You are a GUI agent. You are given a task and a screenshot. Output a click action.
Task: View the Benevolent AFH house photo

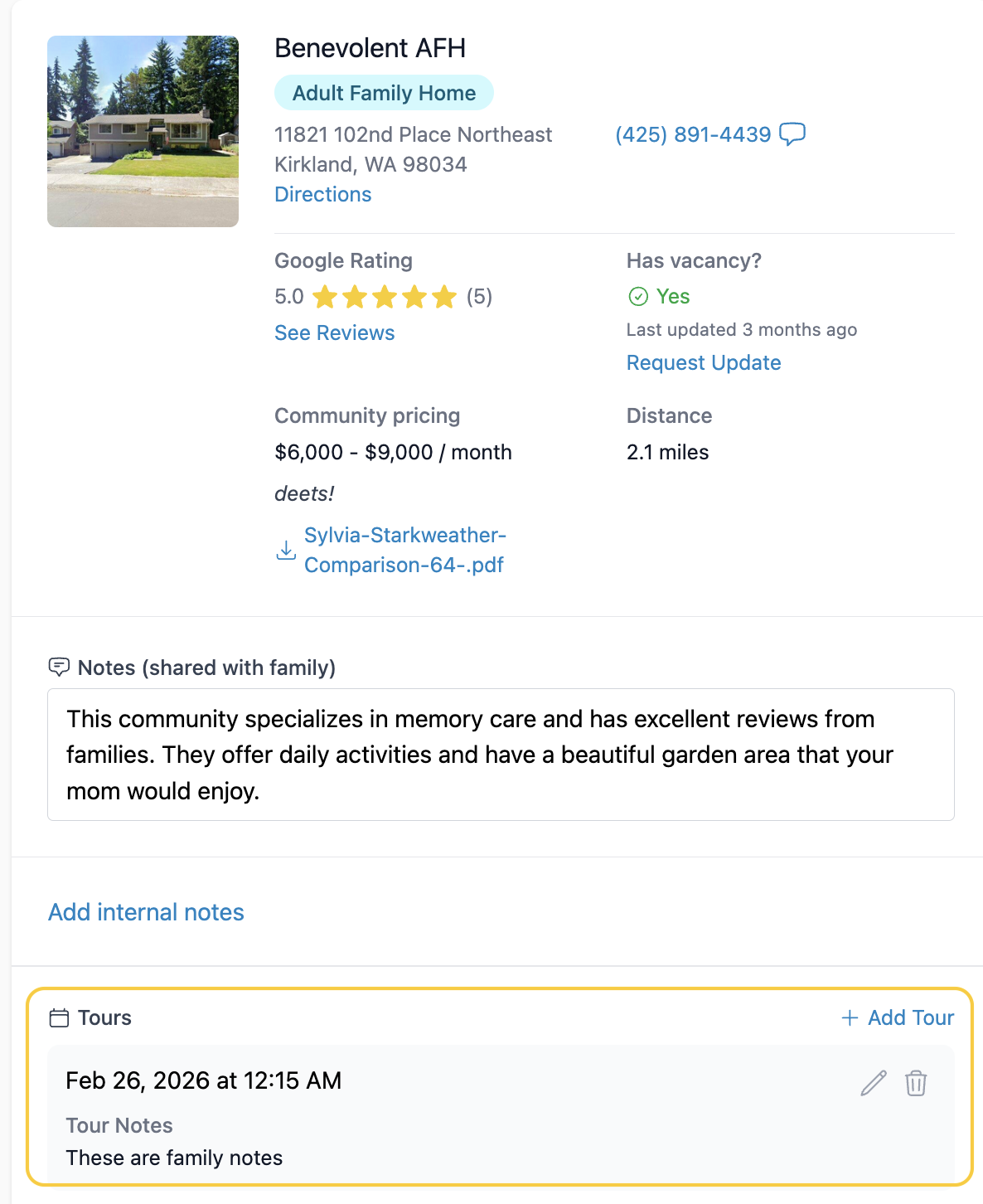(143, 131)
